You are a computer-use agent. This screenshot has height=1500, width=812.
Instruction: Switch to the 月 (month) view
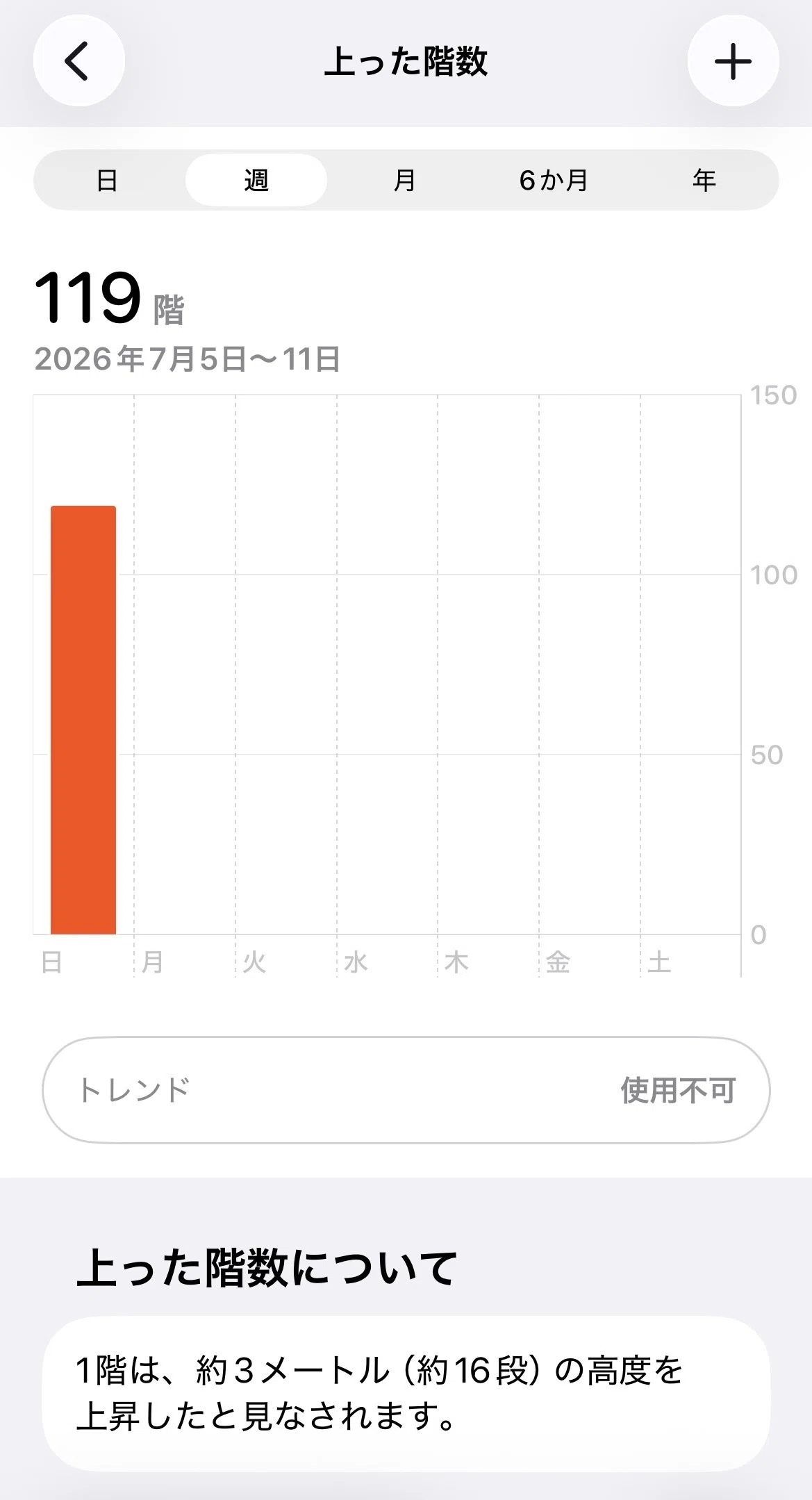click(405, 181)
